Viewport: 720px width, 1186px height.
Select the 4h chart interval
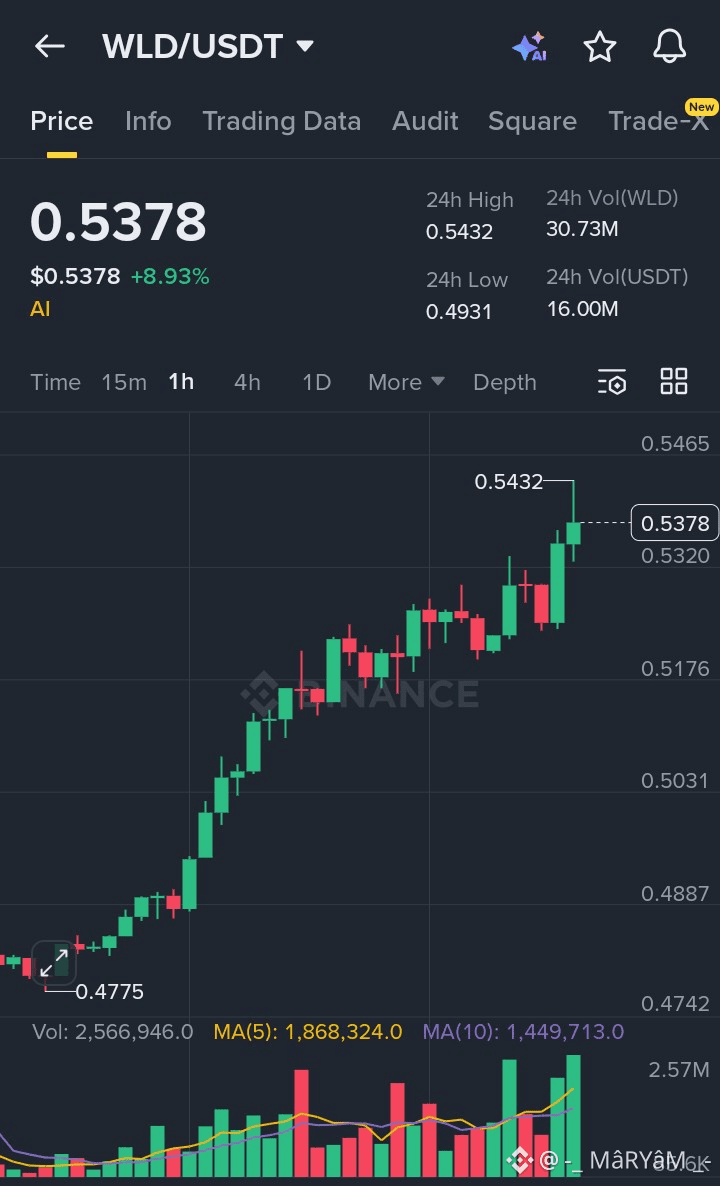point(247,382)
